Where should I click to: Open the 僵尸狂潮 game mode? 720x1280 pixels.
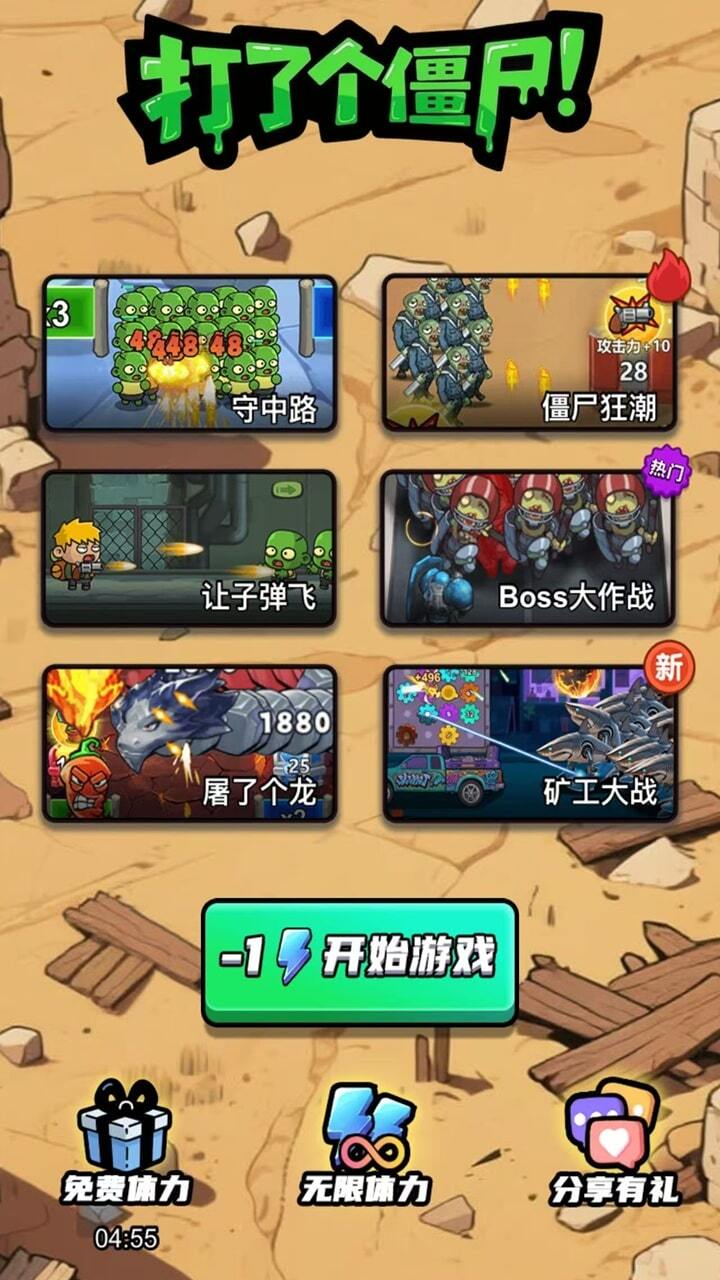tap(529, 353)
